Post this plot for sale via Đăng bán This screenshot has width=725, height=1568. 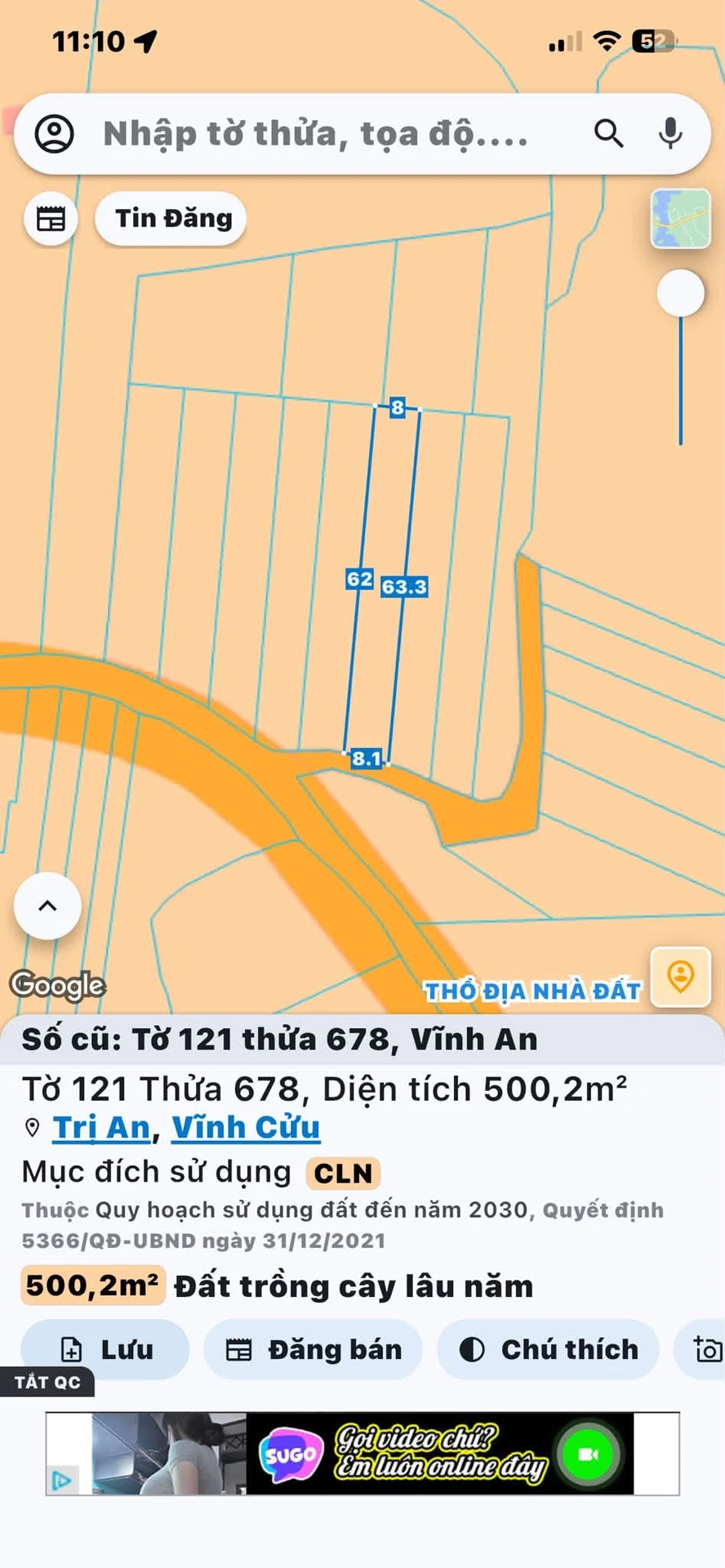[314, 1349]
